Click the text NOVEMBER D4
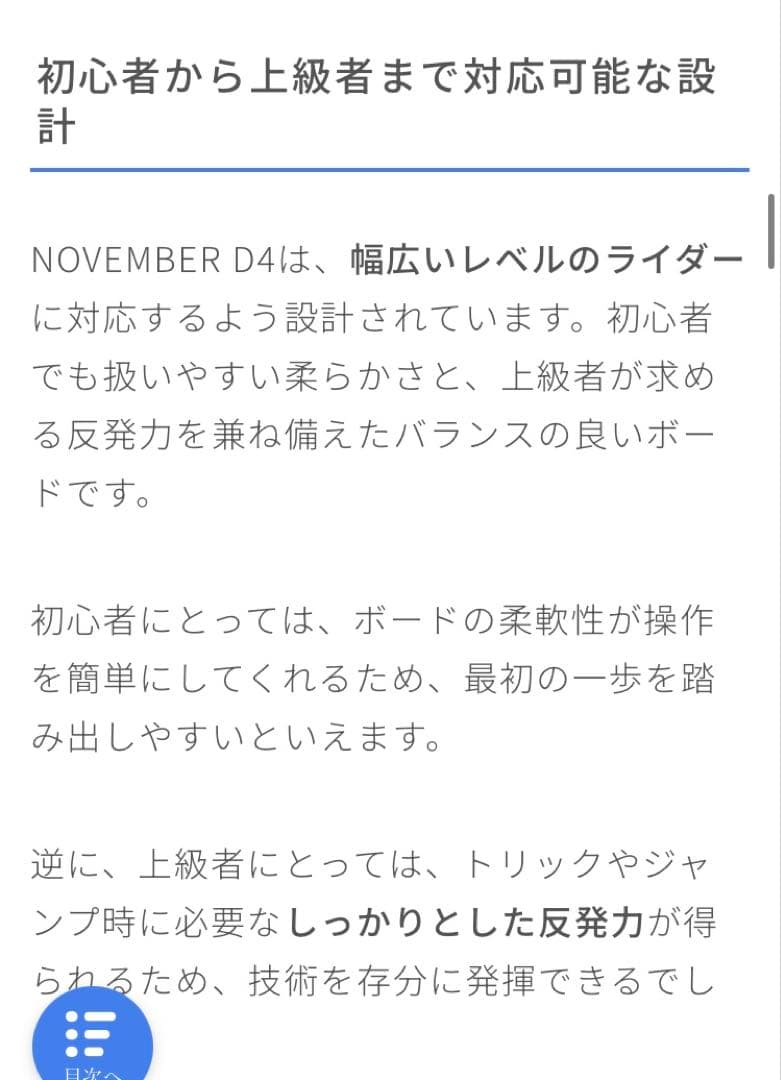 (145, 258)
